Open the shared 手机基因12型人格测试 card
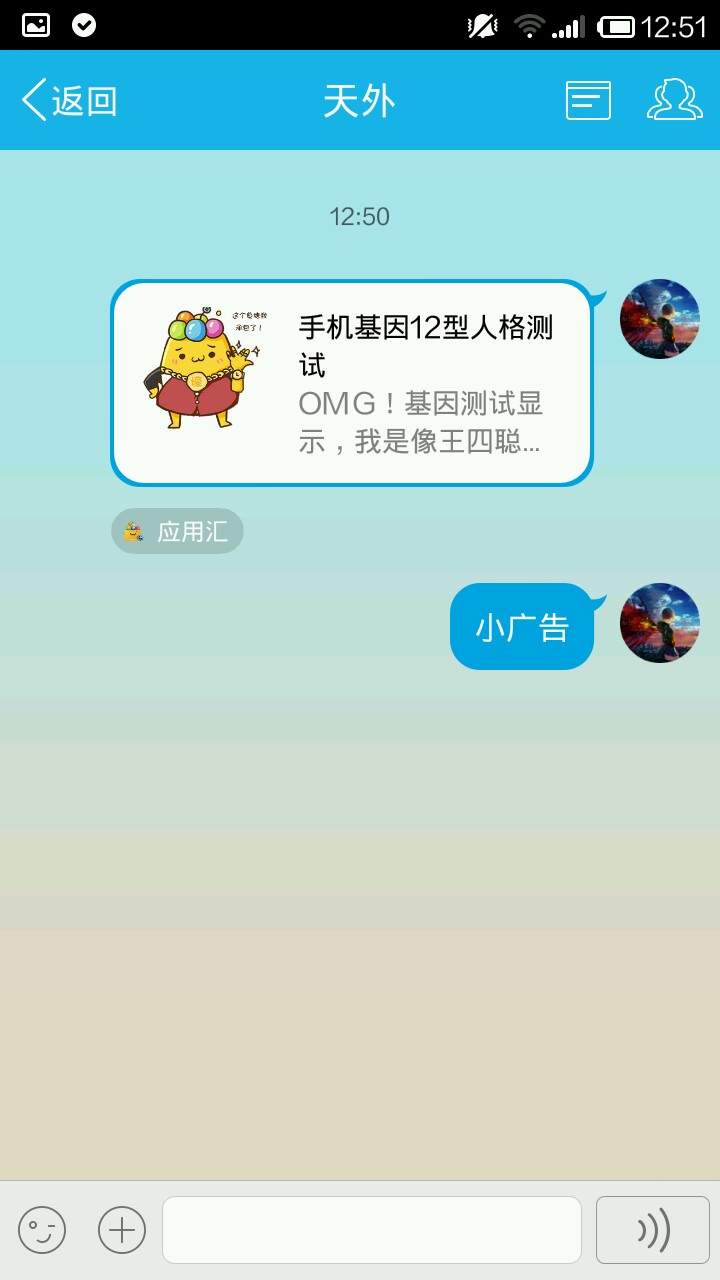The image size is (720, 1280). (352, 383)
